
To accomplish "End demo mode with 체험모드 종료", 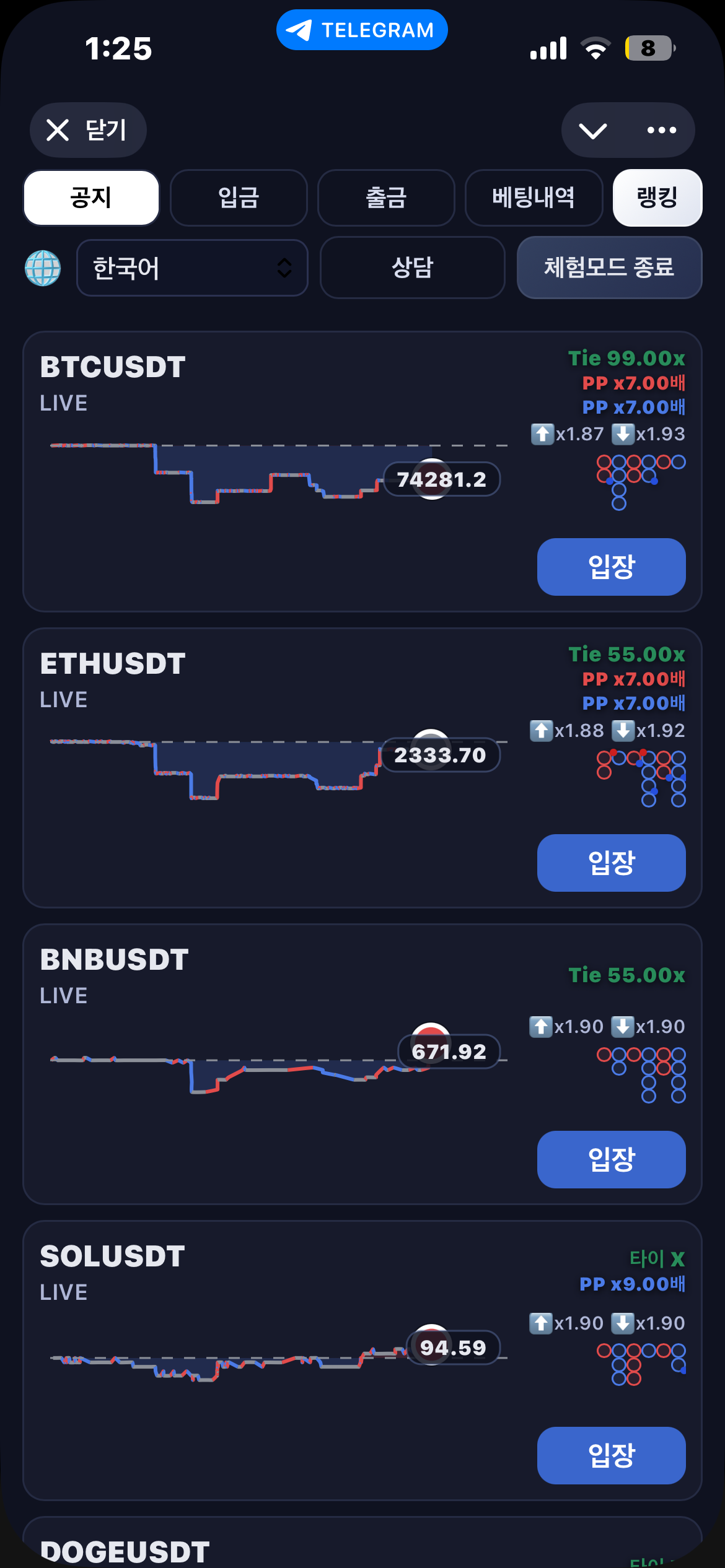I will 609,268.
